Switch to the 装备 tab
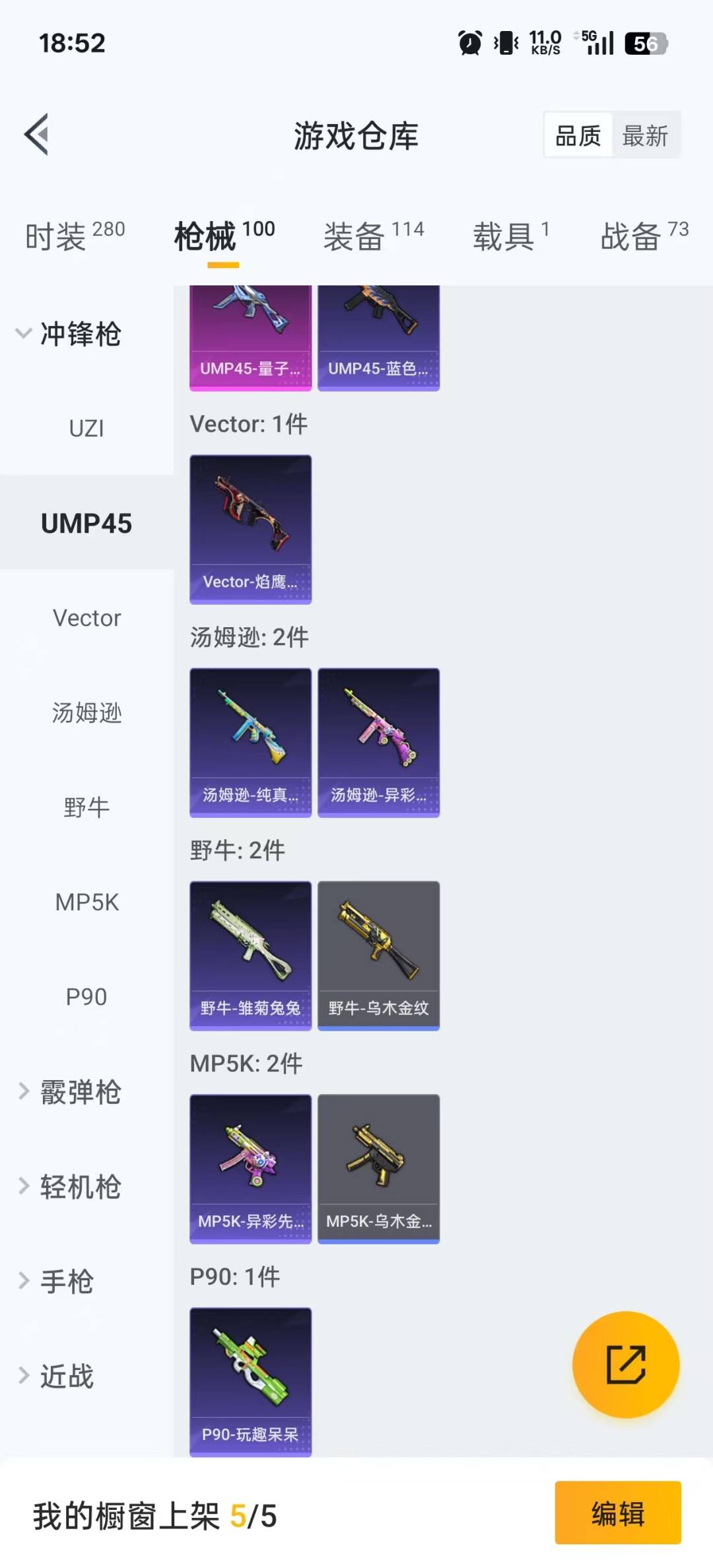This screenshot has width=713, height=1568. point(373,236)
